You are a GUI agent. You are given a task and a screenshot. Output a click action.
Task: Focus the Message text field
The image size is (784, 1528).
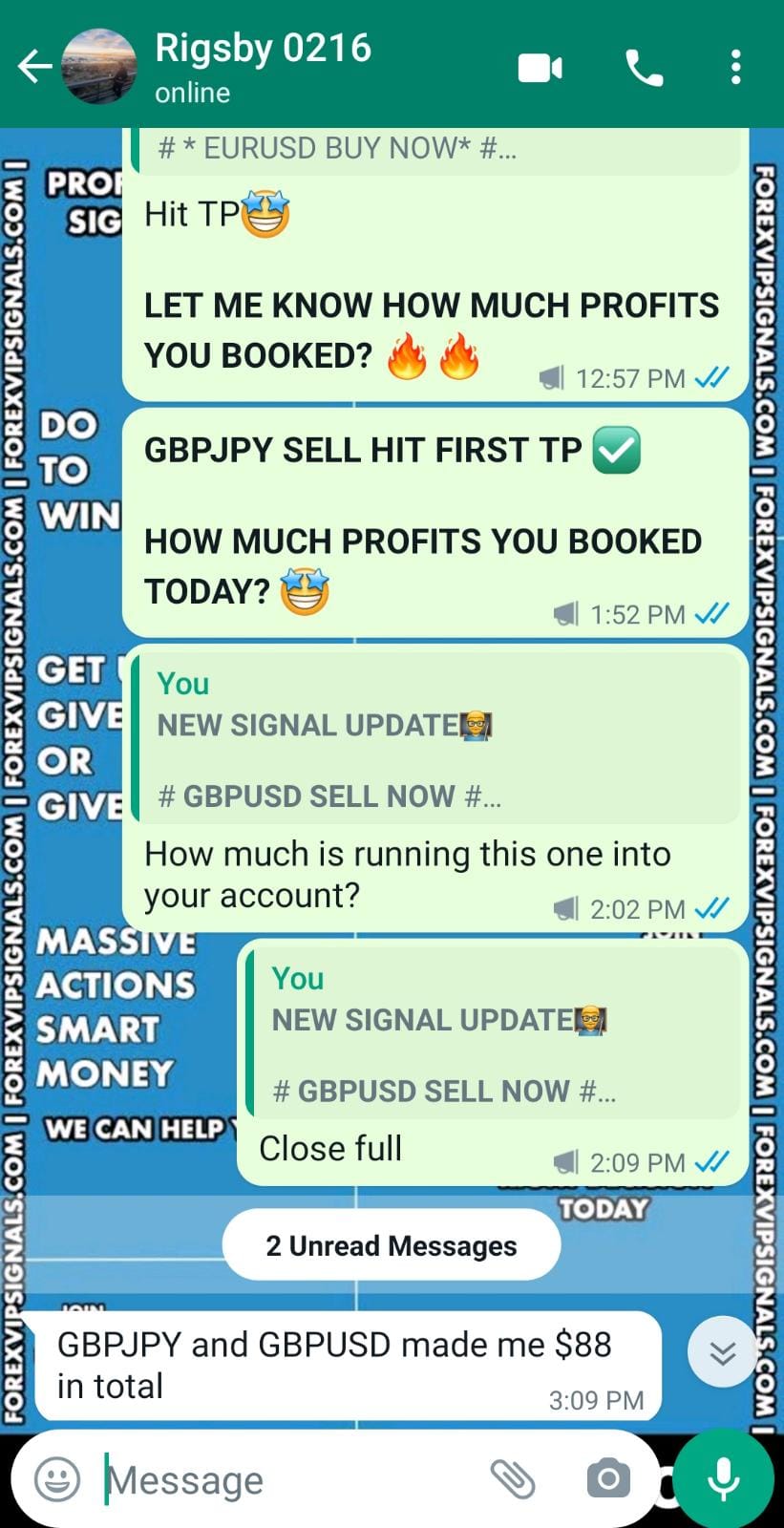(286, 1479)
